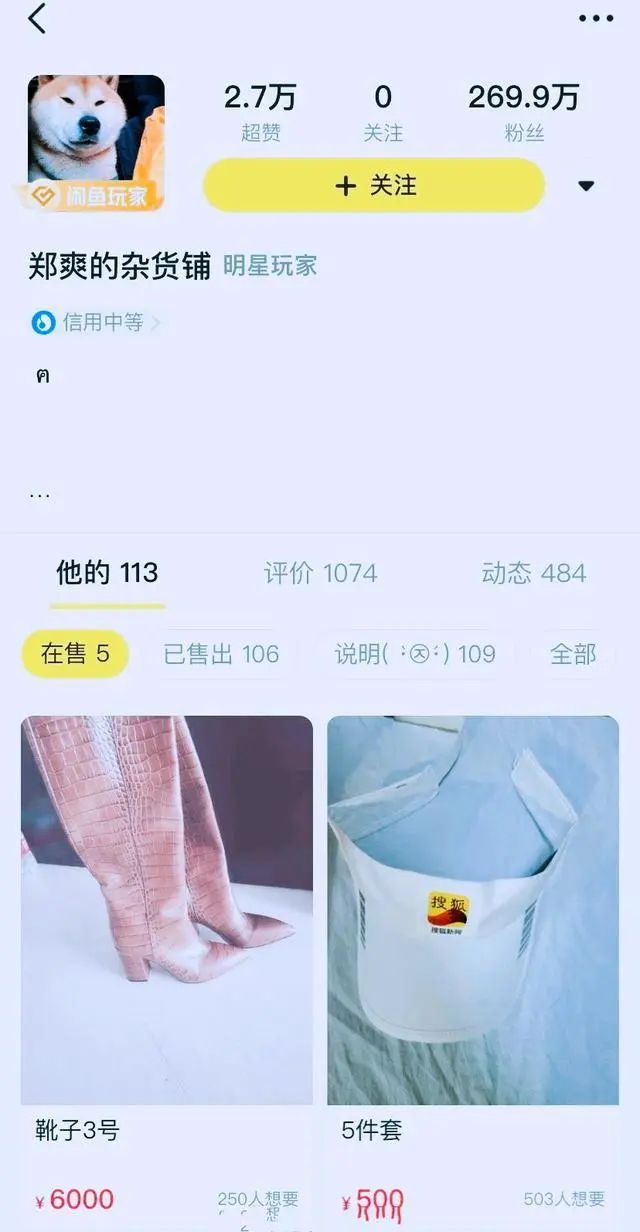This screenshot has height=1232, width=640.
Task: Open the three-dot overflow menu
Action: 596,18
